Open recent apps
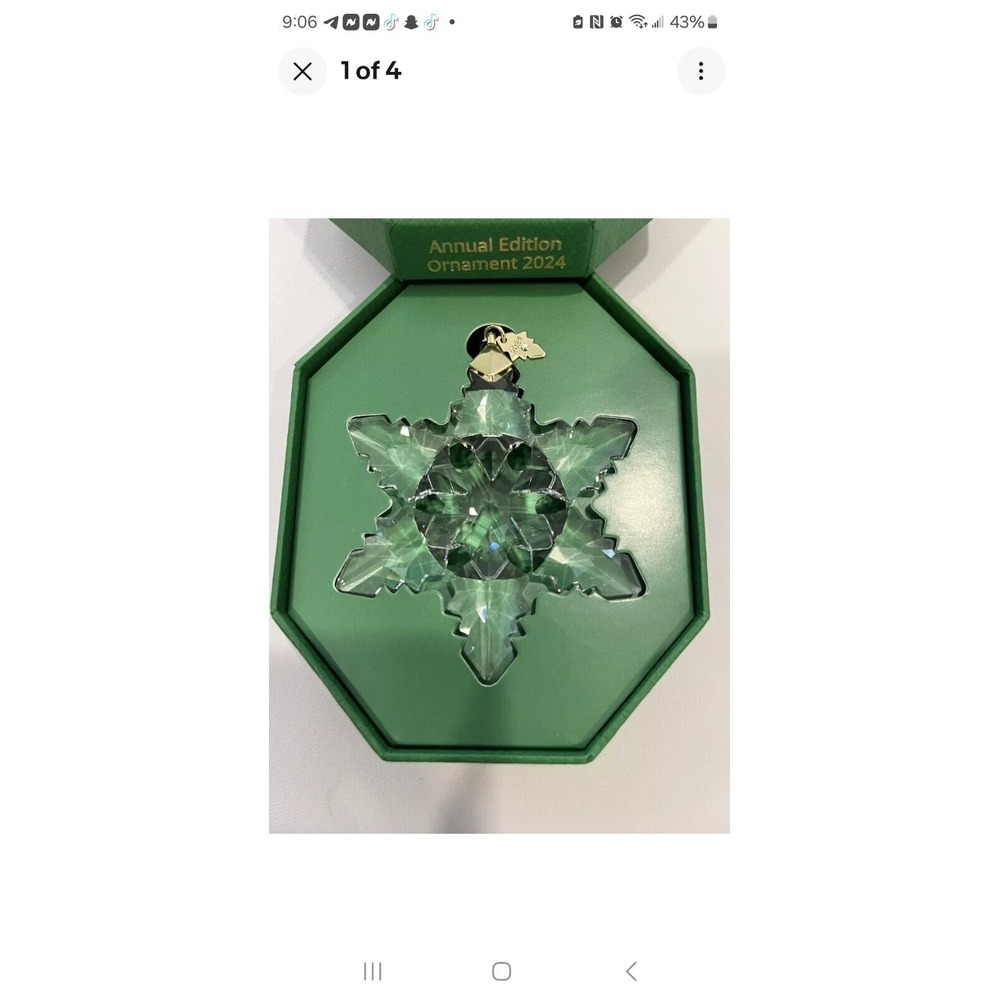The image size is (1000, 1000). (372, 971)
